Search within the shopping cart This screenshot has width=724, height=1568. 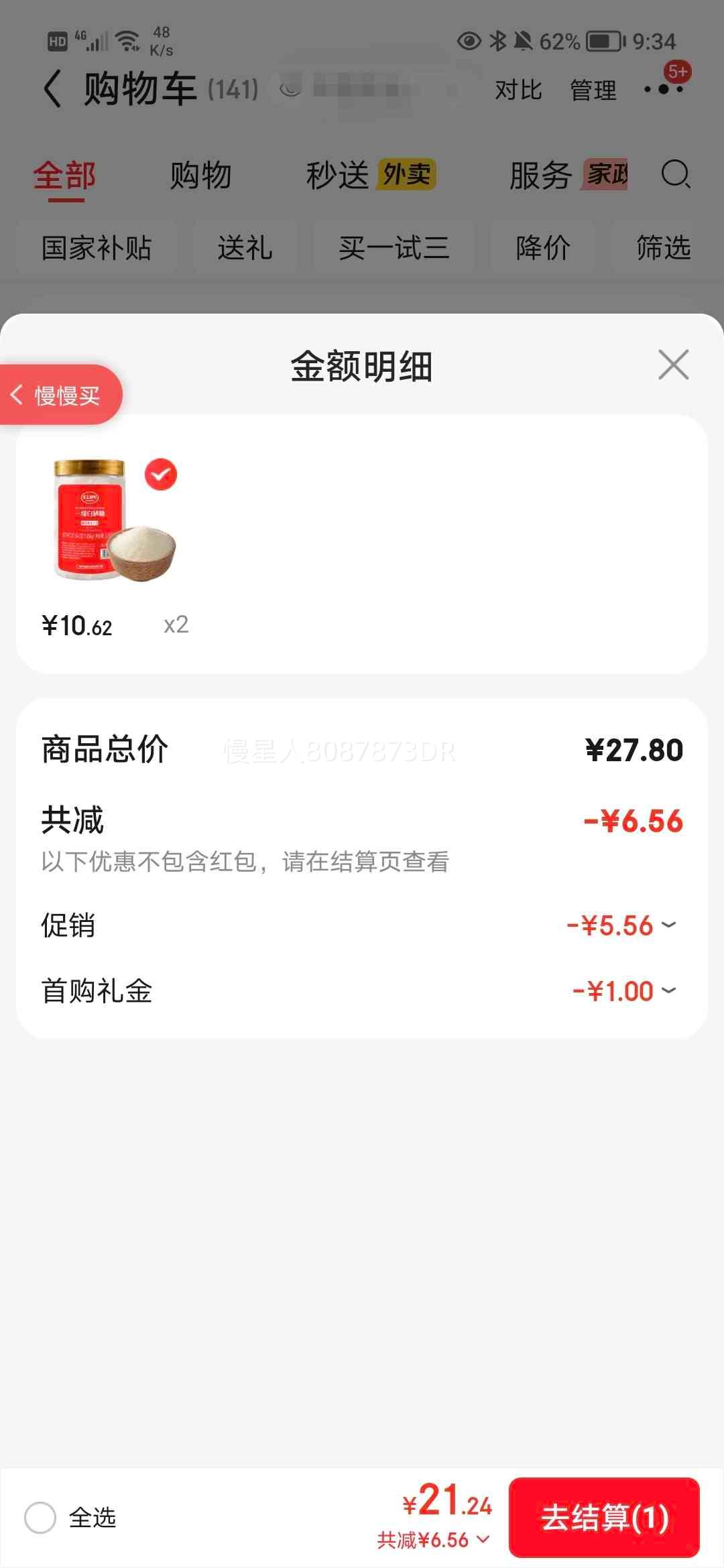tap(675, 175)
